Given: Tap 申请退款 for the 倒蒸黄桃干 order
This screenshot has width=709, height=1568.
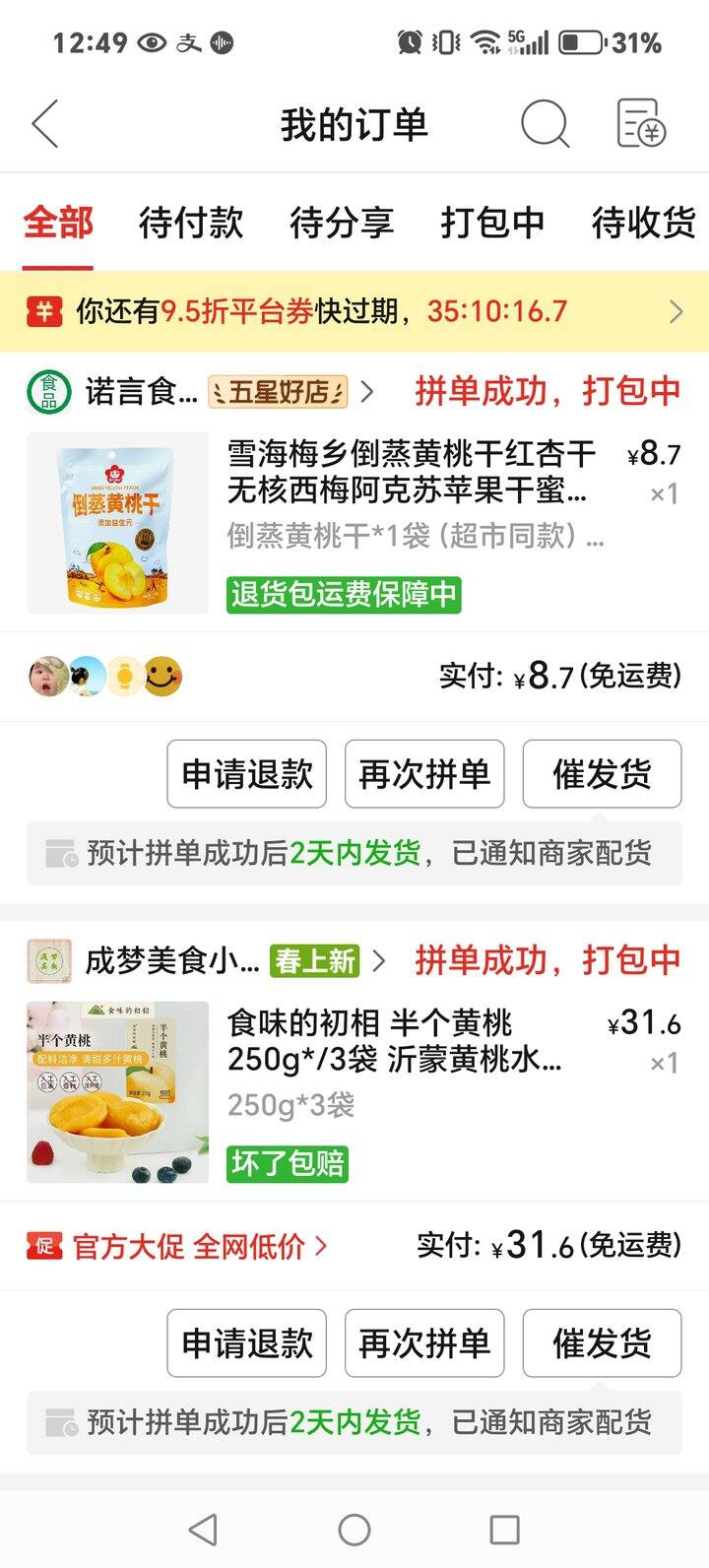Looking at the screenshot, I should 246,774.
